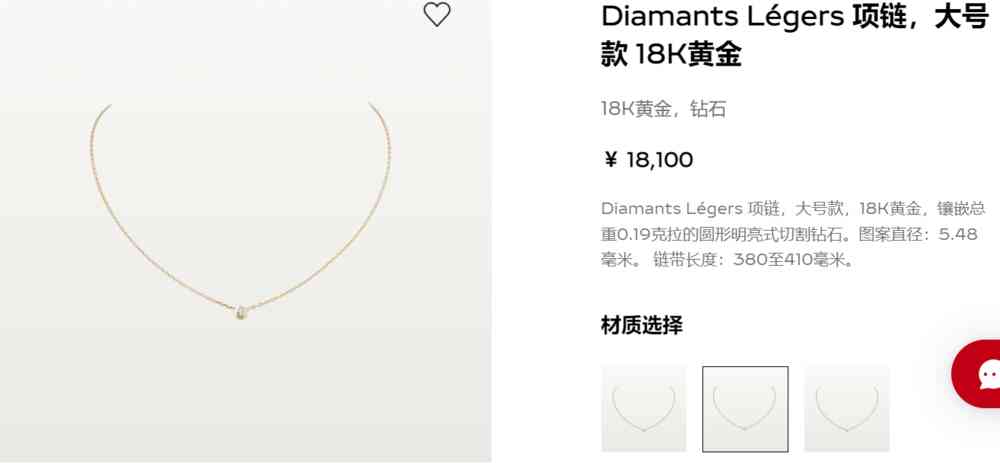Select the first material option thumbnail
This screenshot has width=1000, height=463.
[x=643, y=408]
